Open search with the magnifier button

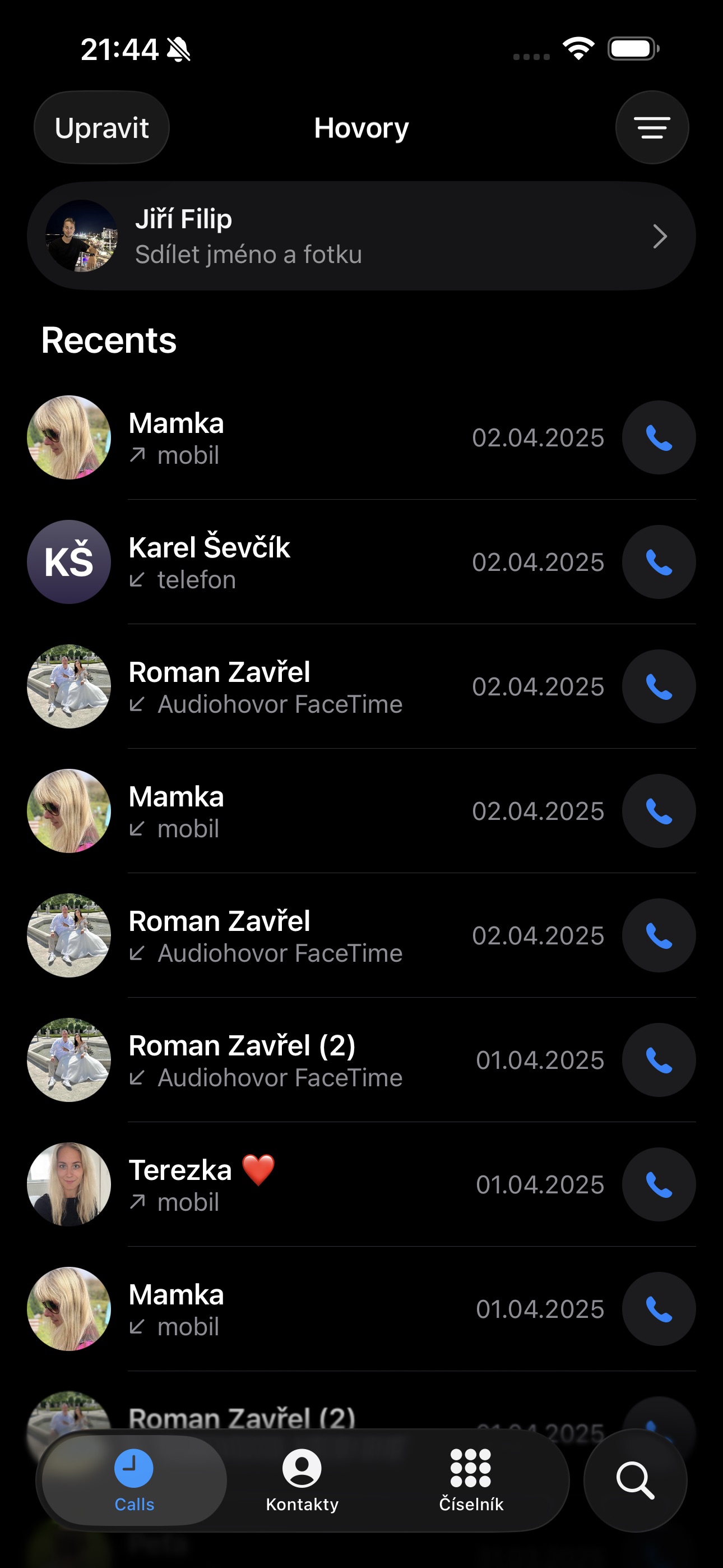coord(636,1481)
